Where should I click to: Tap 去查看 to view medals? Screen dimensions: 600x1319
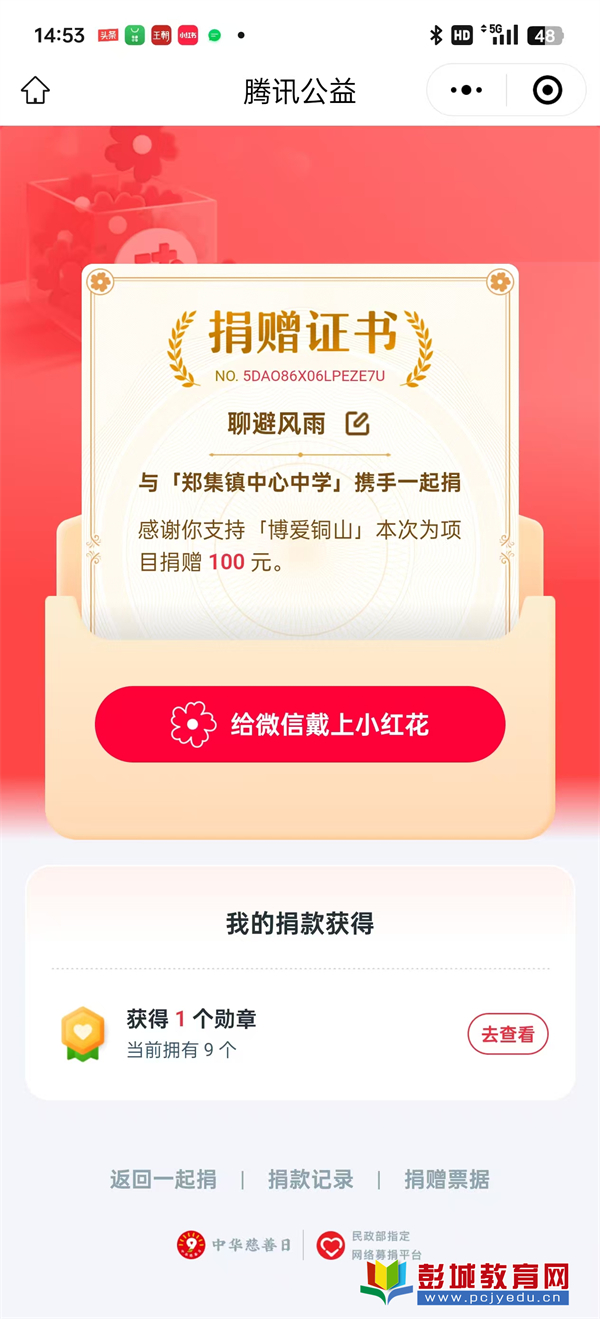click(x=508, y=1034)
